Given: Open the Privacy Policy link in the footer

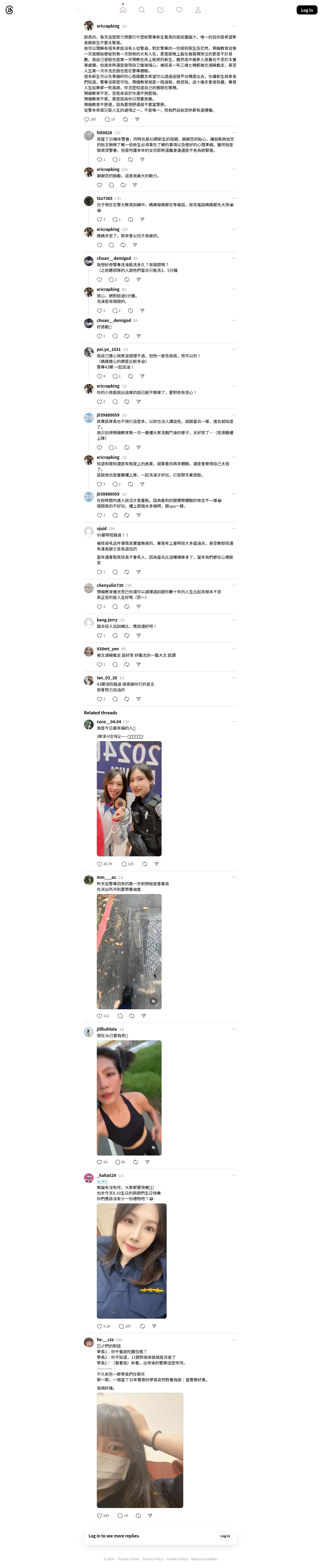Looking at the screenshot, I should (x=152, y=1559).
